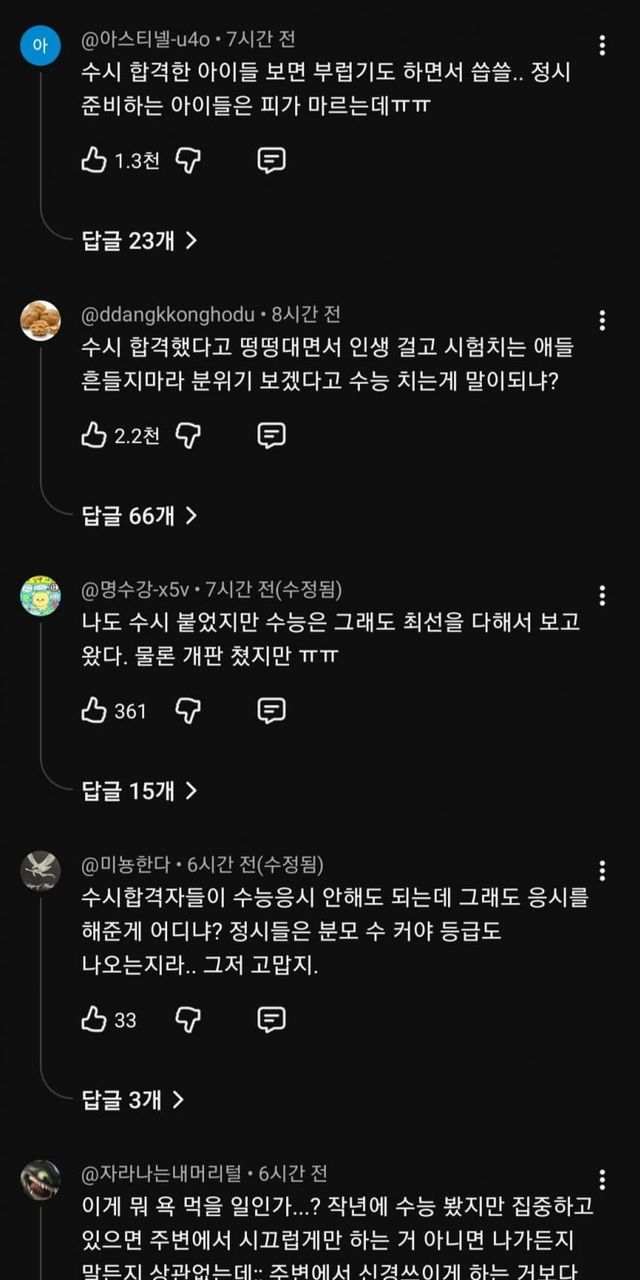Like the comment by @명수강-x5v

click(x=94, y=710)
